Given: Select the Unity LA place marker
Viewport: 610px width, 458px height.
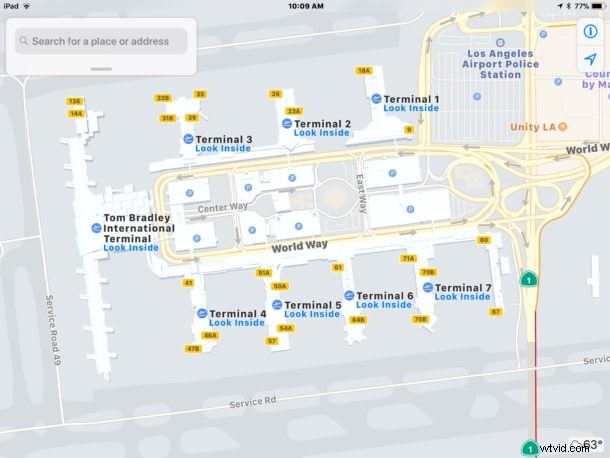Looking at the screenshot, I should coord(562,128).
